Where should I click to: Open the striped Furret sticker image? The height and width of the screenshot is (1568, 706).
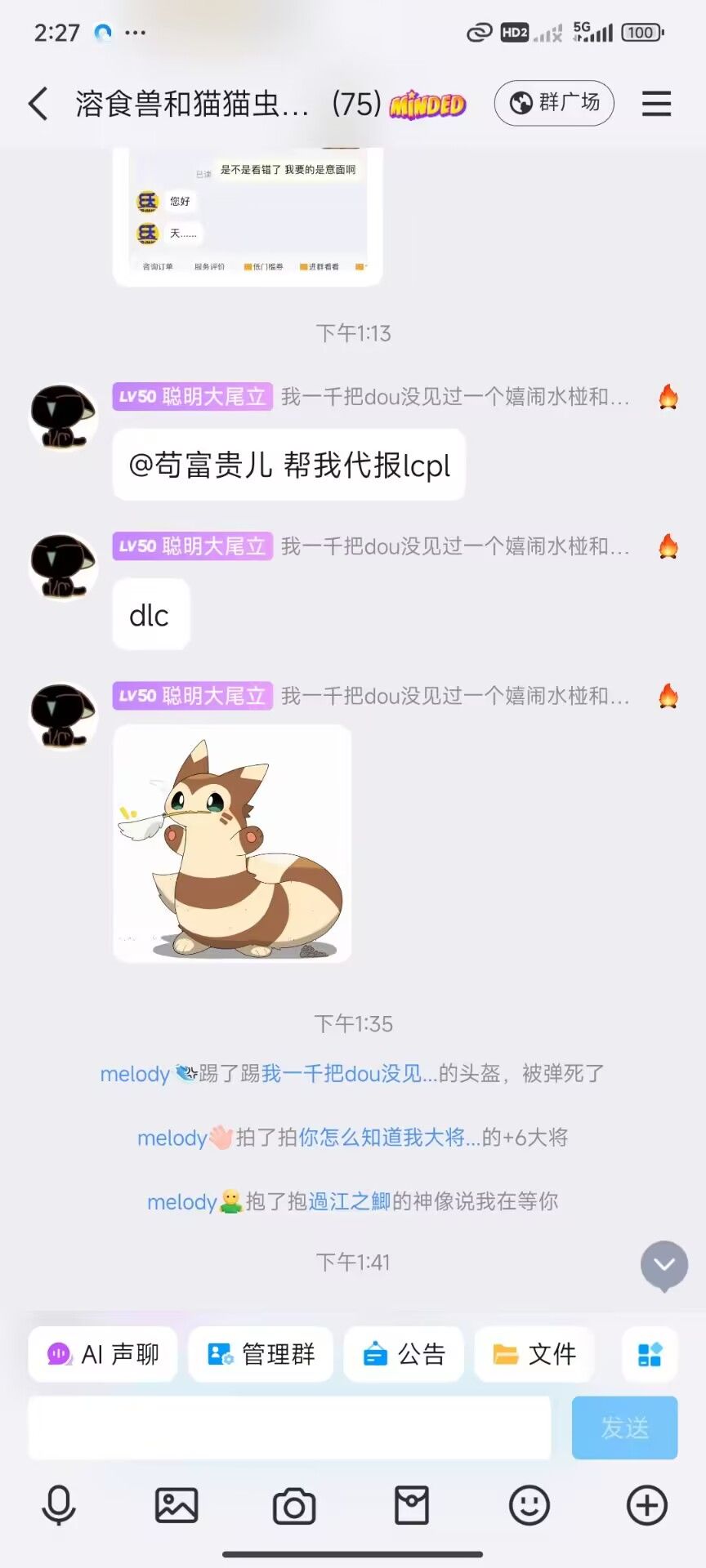232,844
